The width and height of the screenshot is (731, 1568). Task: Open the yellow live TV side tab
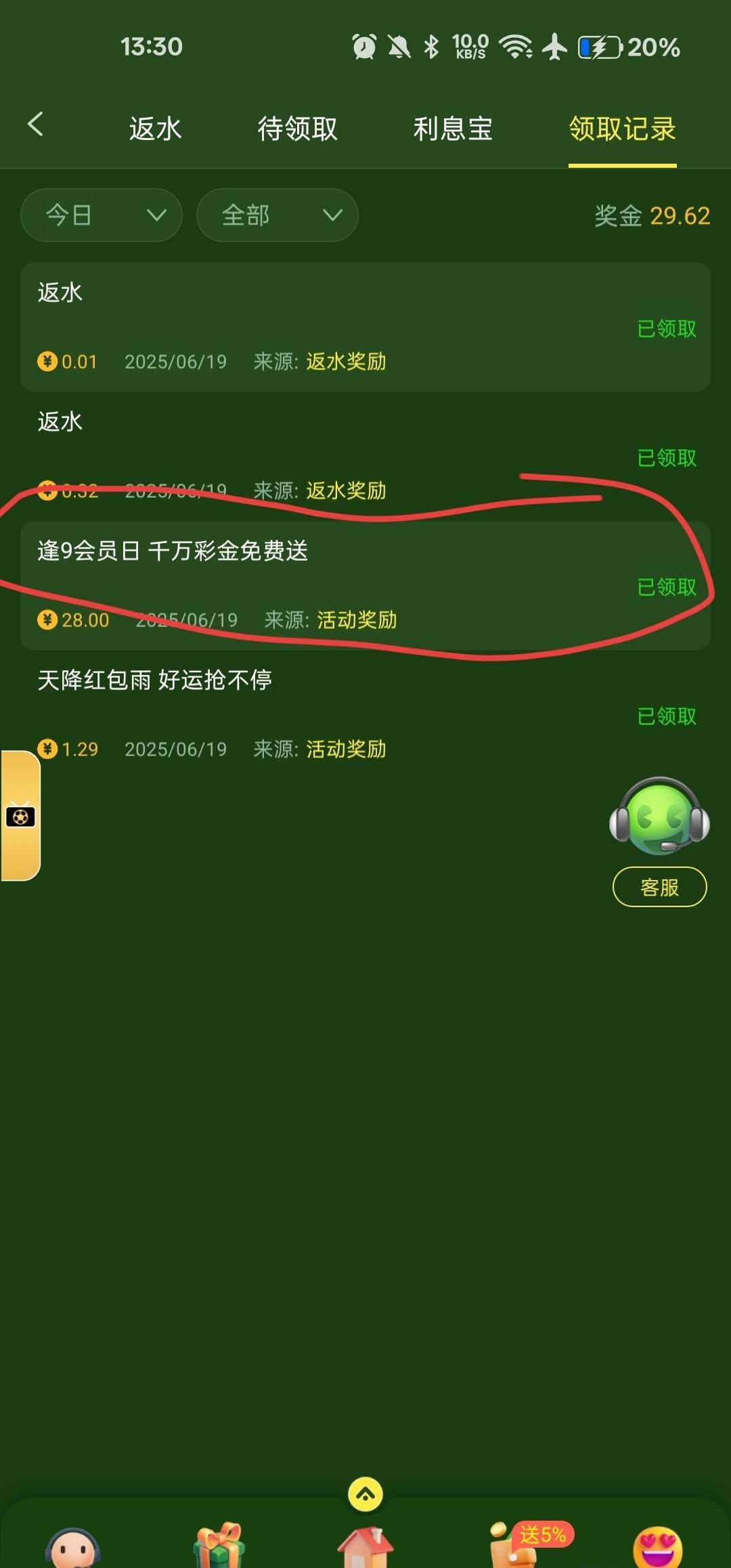pyautogui.click(x=20, y=816)
